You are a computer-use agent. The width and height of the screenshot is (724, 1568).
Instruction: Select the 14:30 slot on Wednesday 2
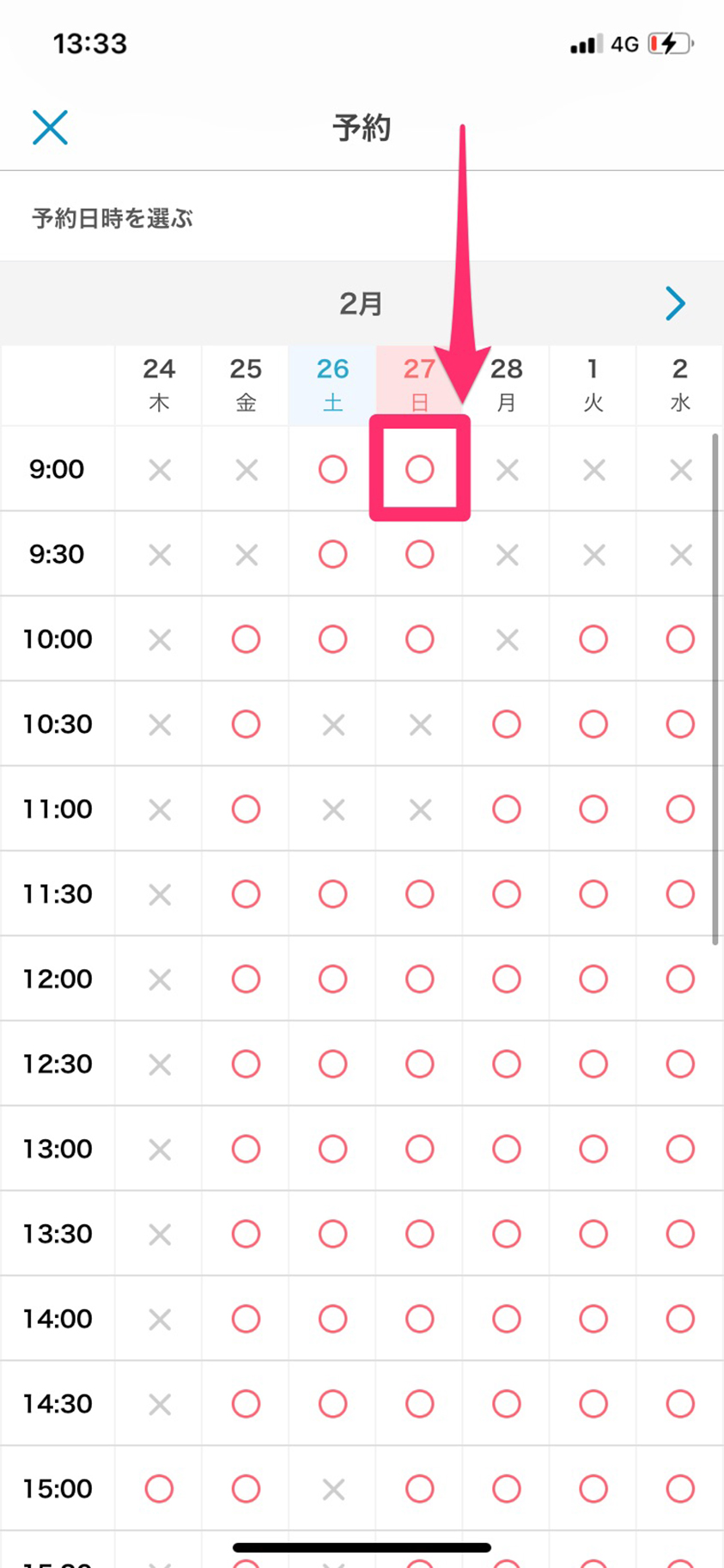(x=680, y=1404)
